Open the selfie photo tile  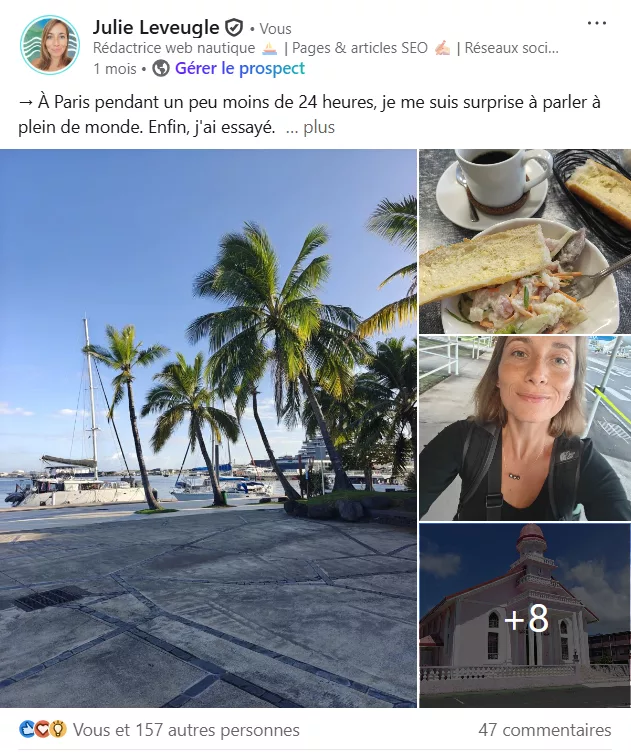tap(524, 428)
